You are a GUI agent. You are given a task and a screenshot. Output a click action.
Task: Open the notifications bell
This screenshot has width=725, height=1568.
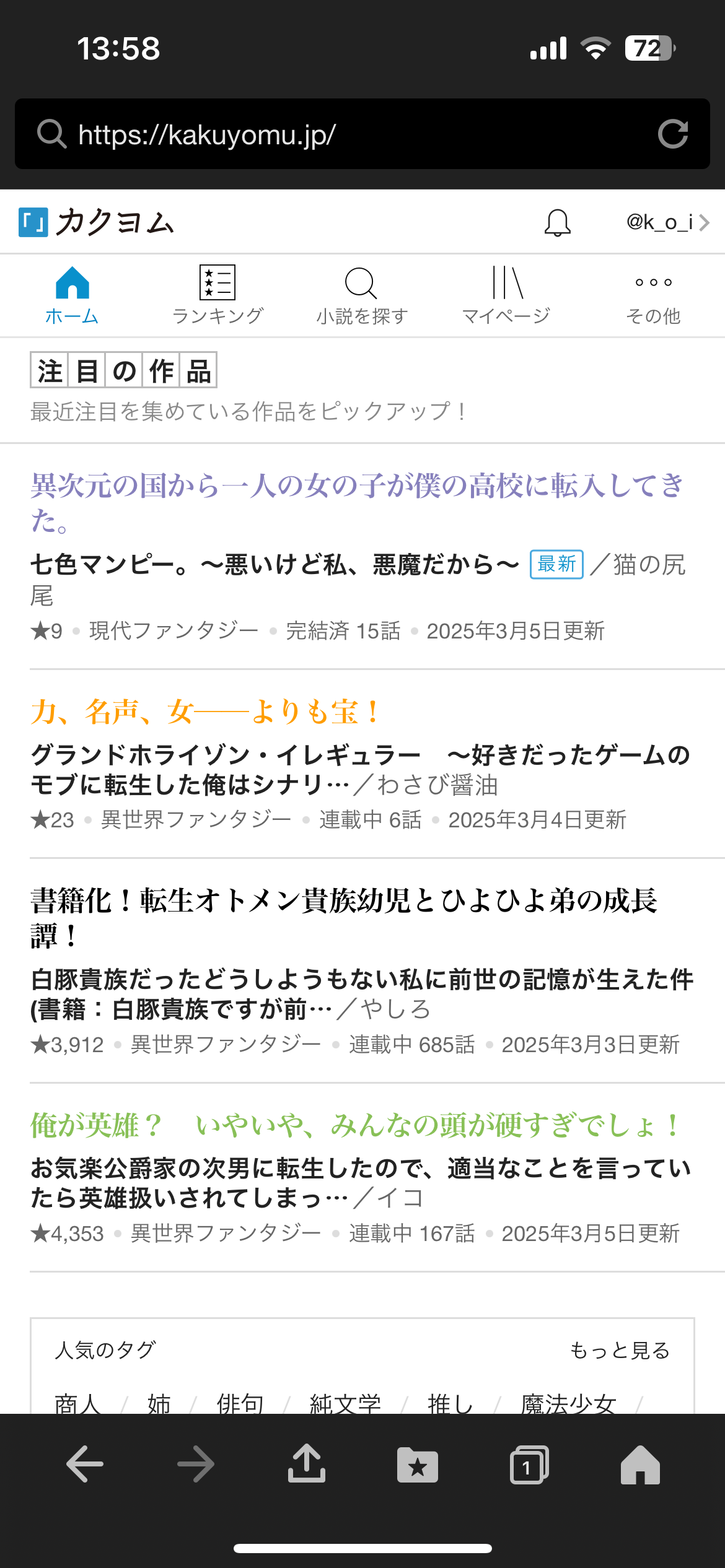(557, 222)
